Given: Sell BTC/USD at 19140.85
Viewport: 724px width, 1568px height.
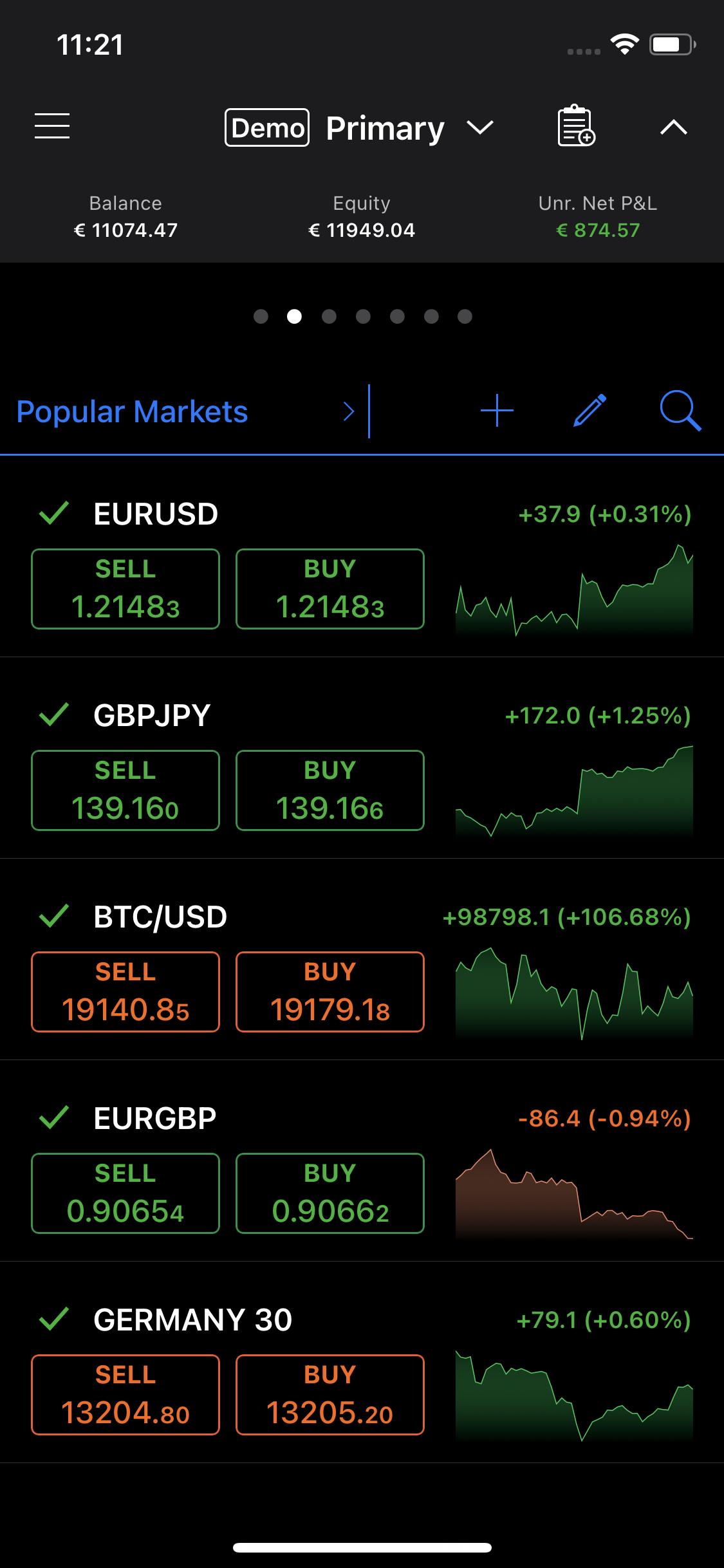Looking at the screenshot, I should click(x=125, y=992).
